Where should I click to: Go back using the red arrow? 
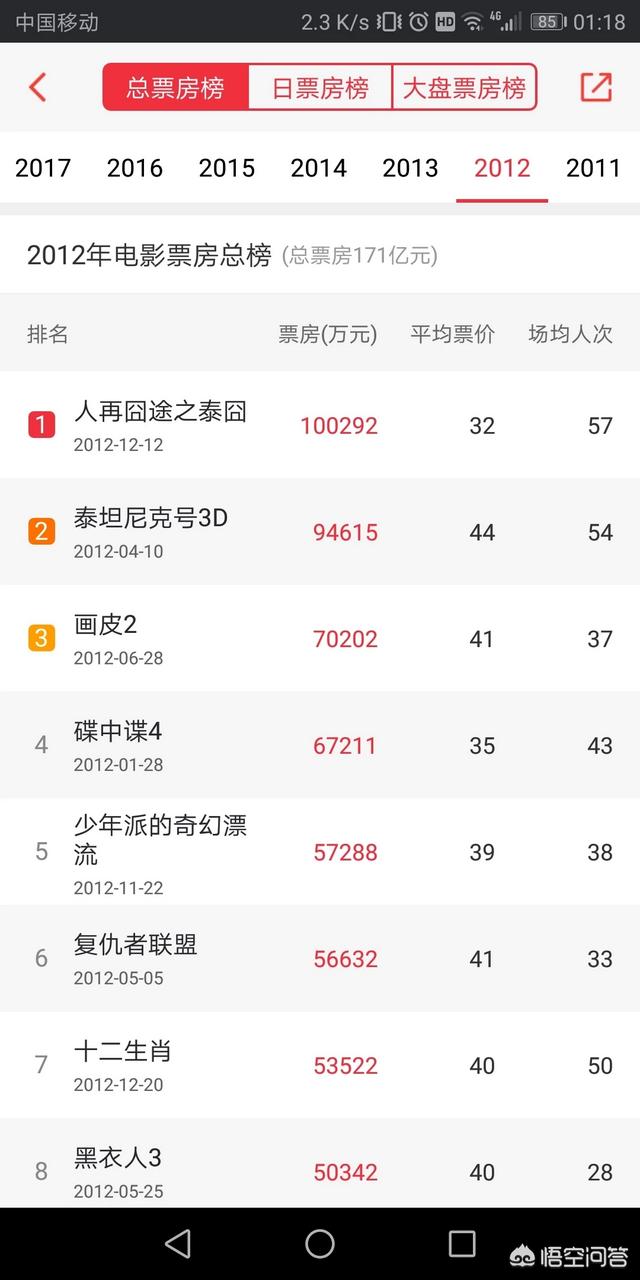(38, 87)
